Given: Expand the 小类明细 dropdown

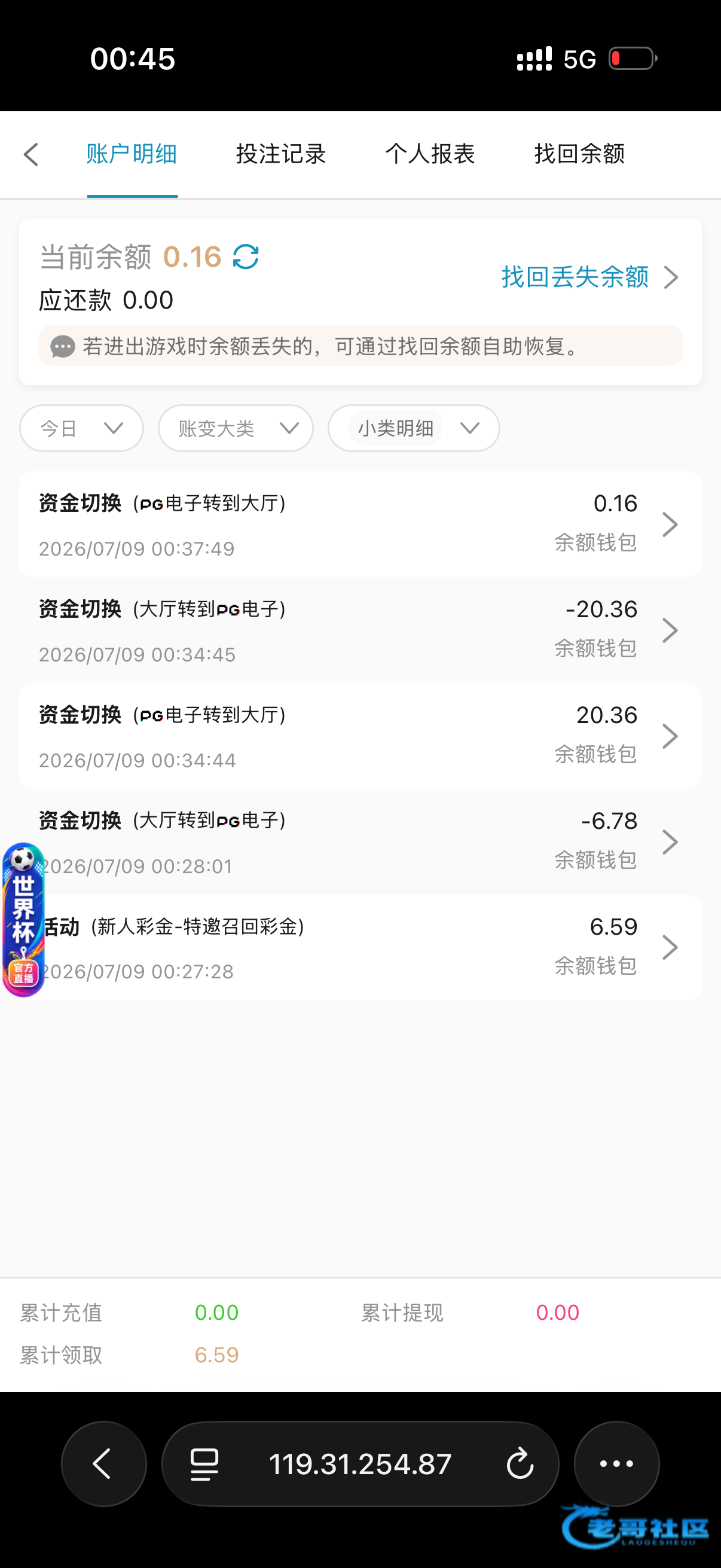Looking at the screenshot, I should (x=414, y=429).
